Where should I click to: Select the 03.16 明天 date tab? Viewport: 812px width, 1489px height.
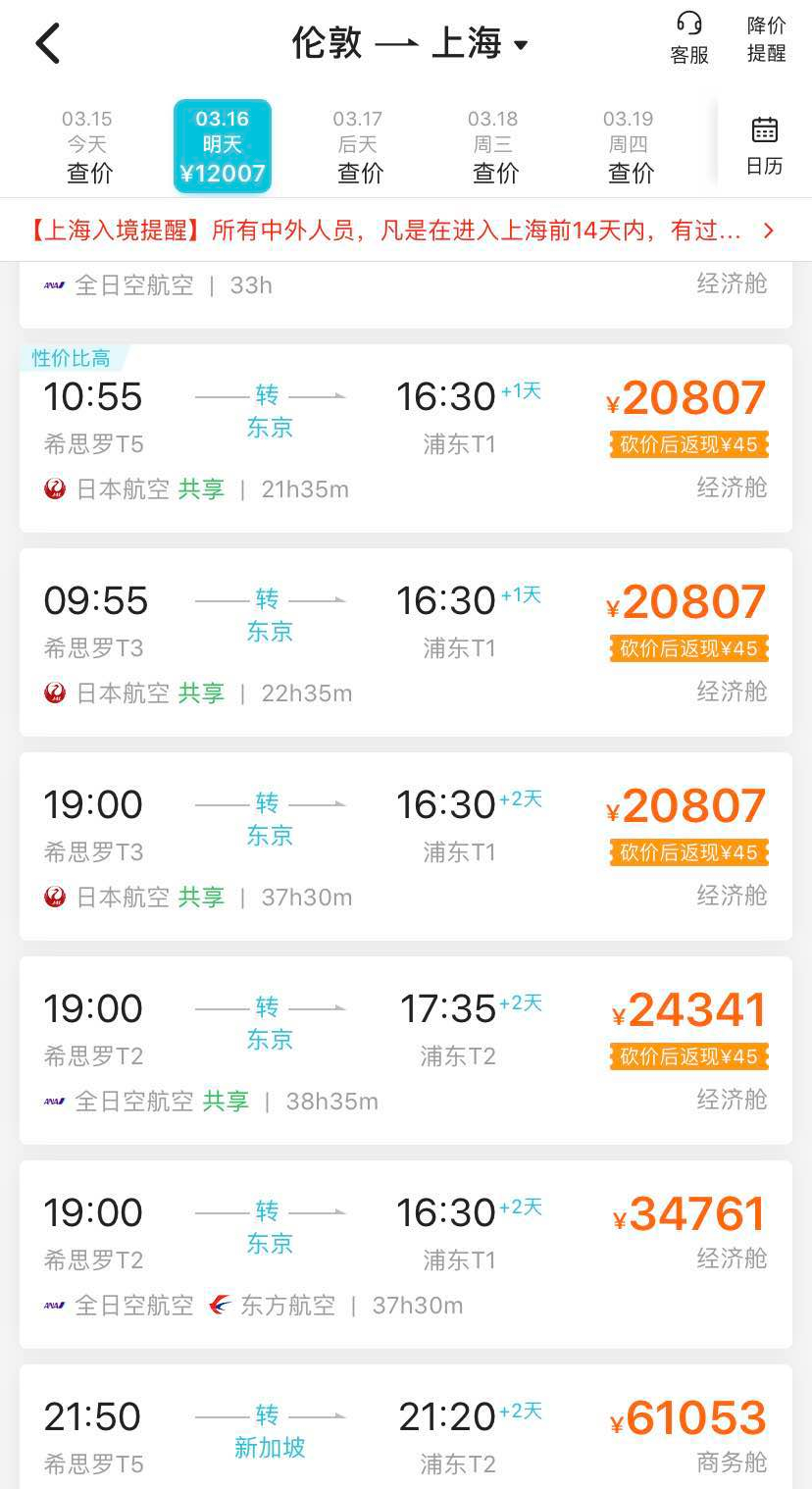(223, 147)
